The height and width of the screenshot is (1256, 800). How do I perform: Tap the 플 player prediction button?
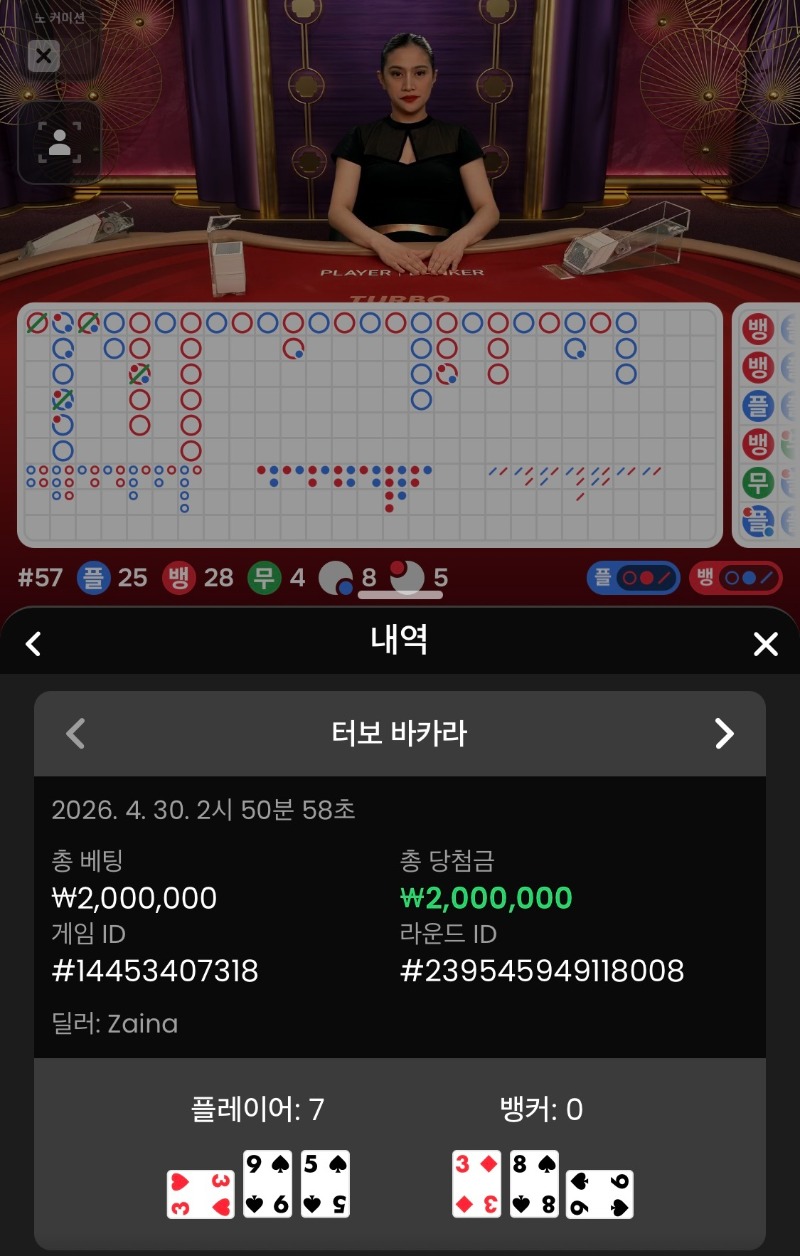pos(633,578)
